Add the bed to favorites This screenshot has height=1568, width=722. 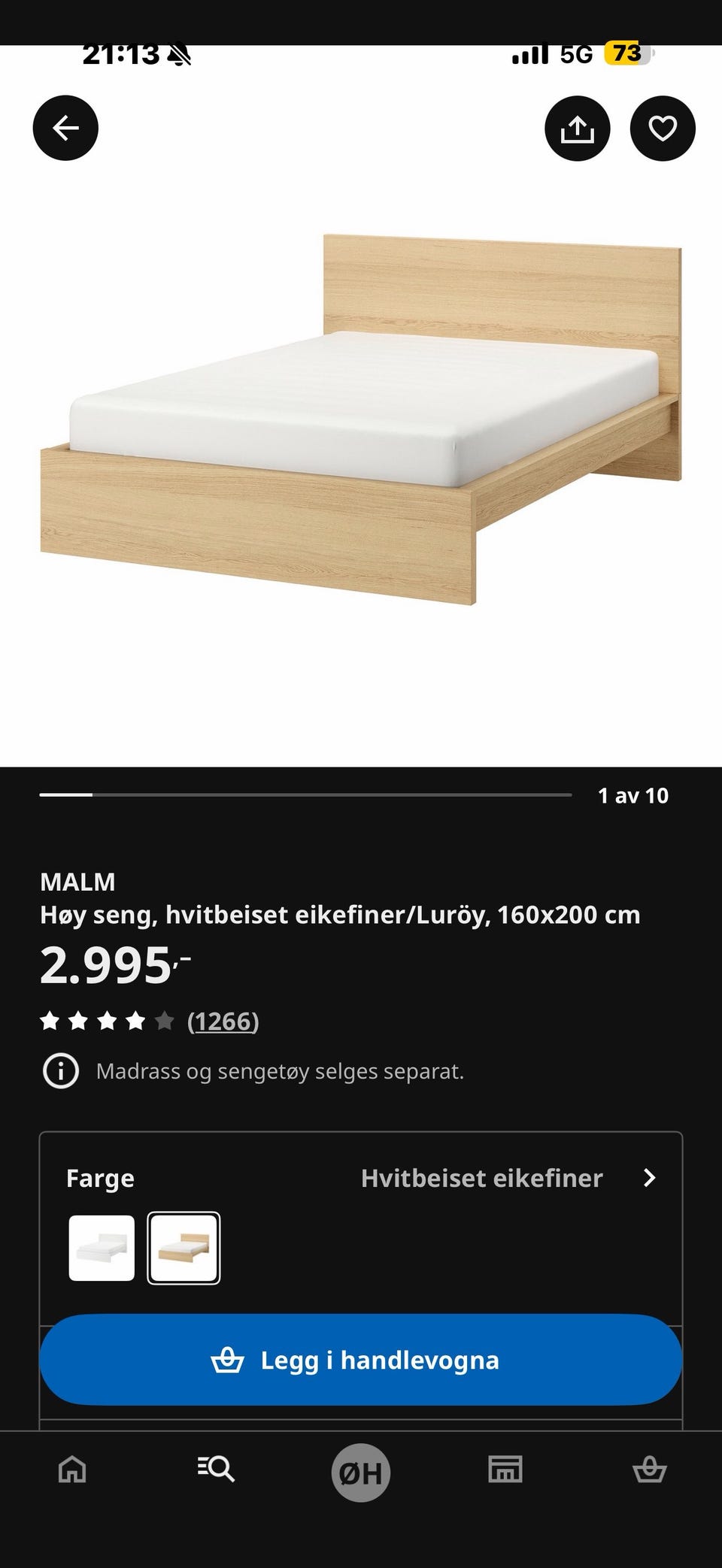coord(661,128)
